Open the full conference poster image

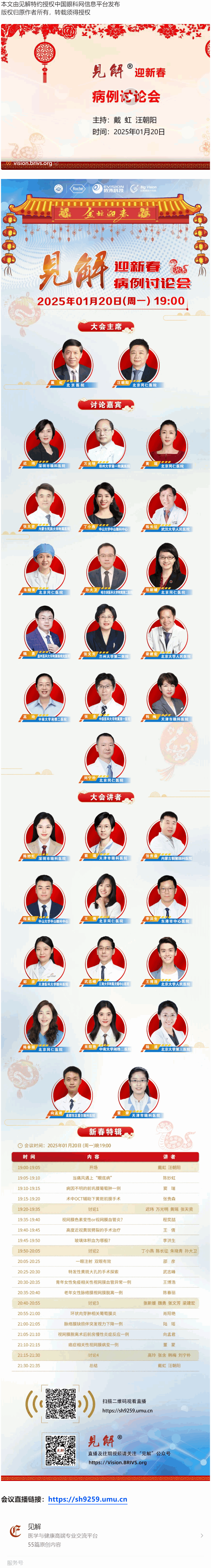pos(105,791)
